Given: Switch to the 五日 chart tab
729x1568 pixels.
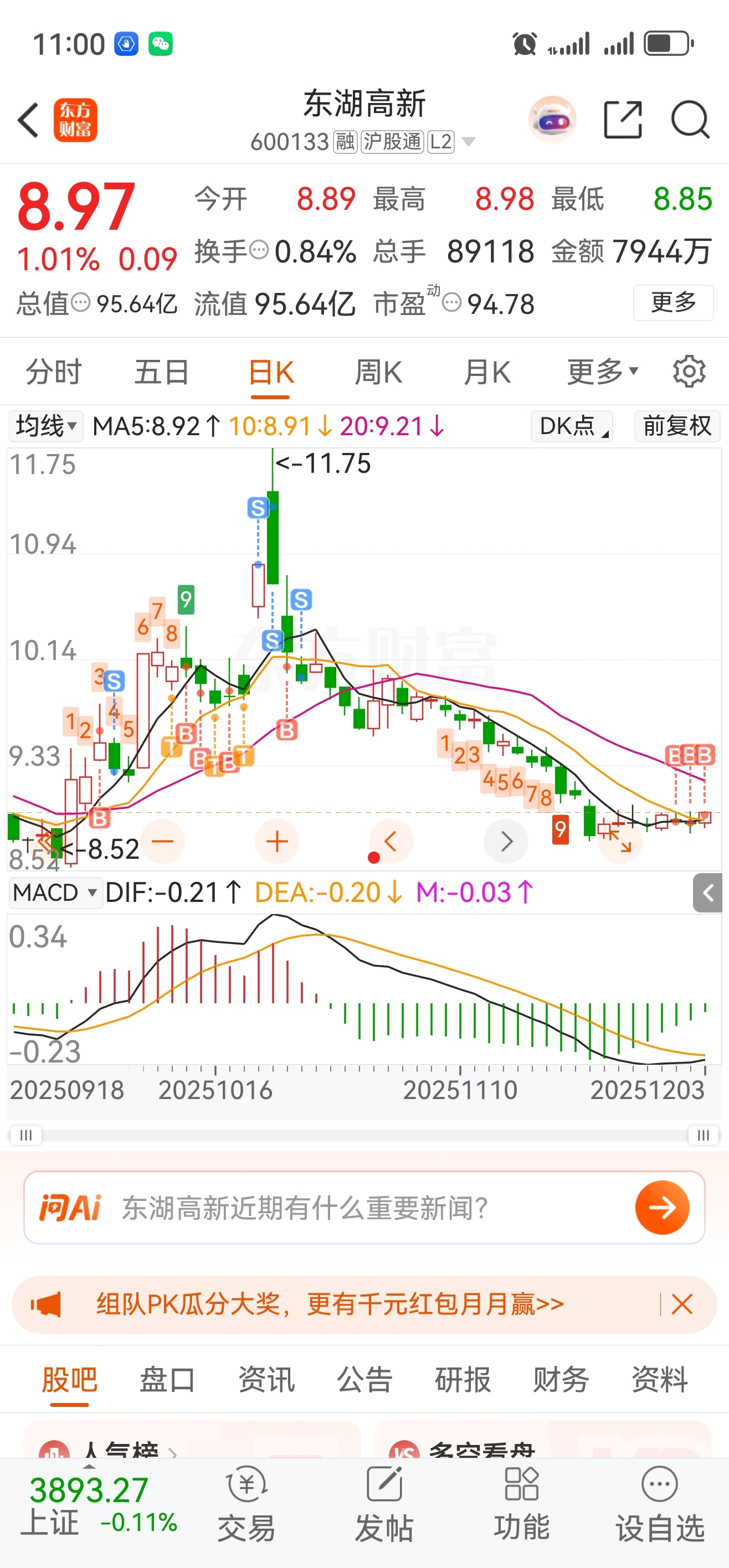Looking at the screenshot, I should (x=161, y=372).
